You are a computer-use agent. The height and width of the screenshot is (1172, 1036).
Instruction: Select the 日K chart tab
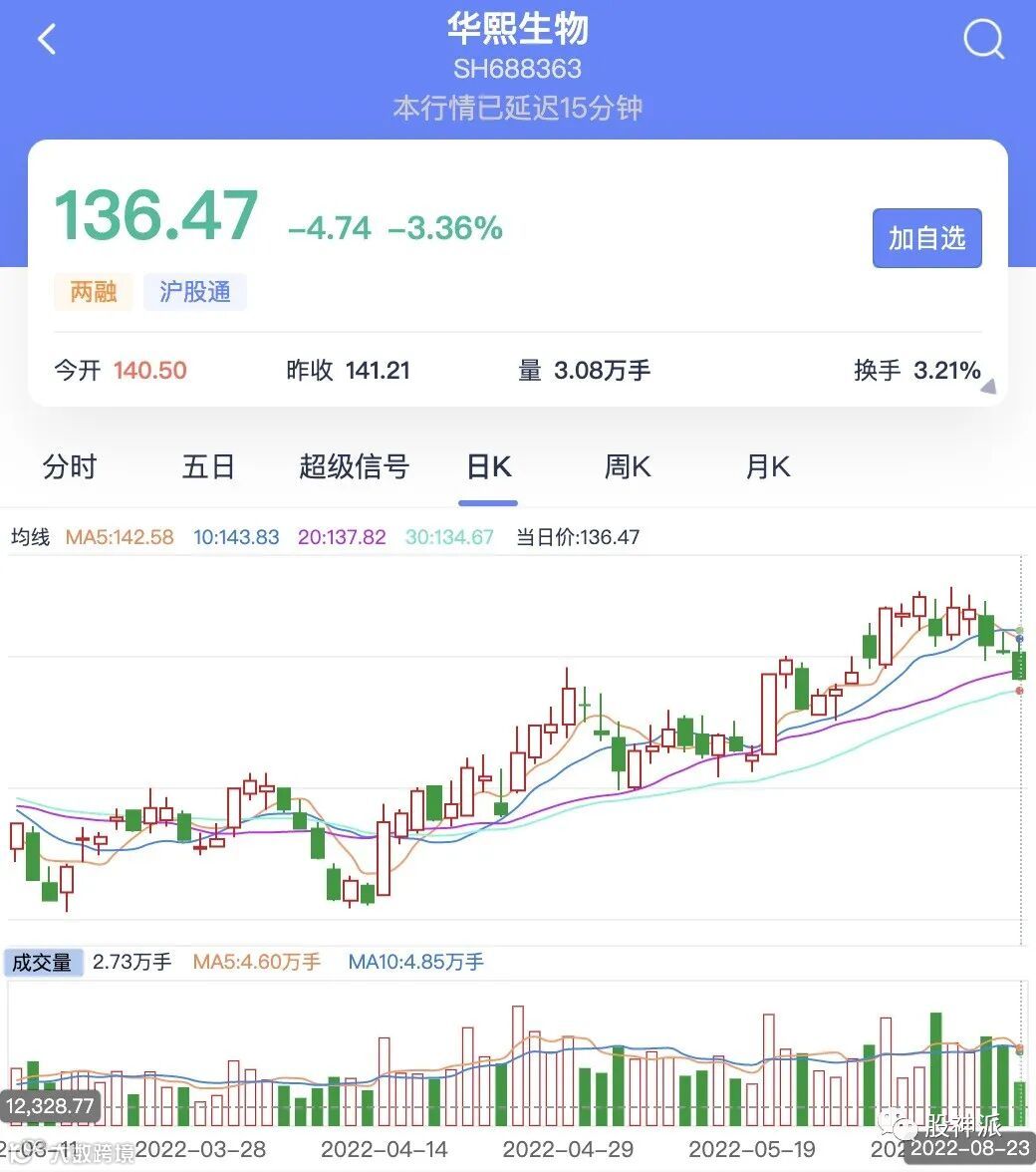pos(488,467)
